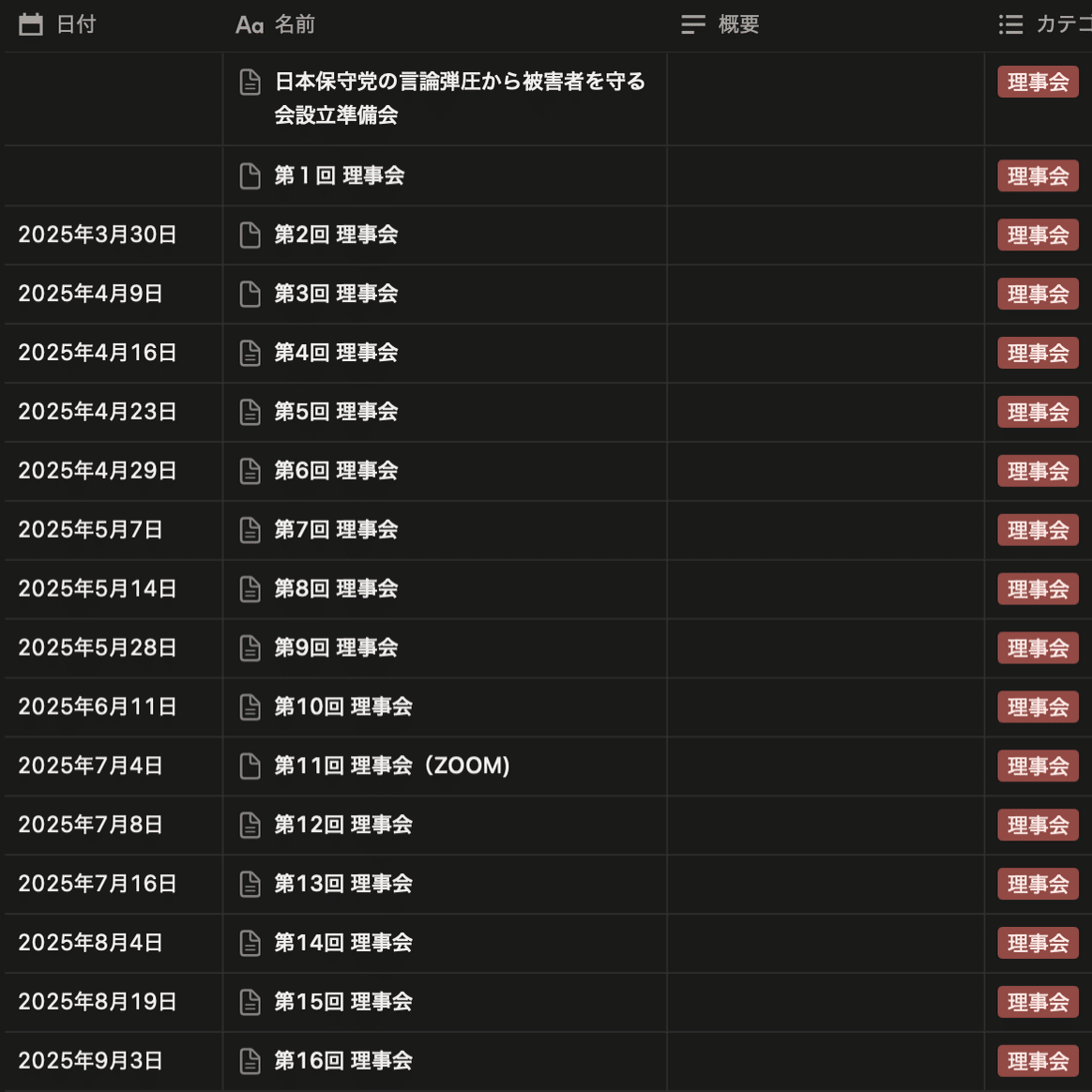This screenshot has width=1092, height=1092.
Task: Tap the 名前 column header
Action: [294, 24]
